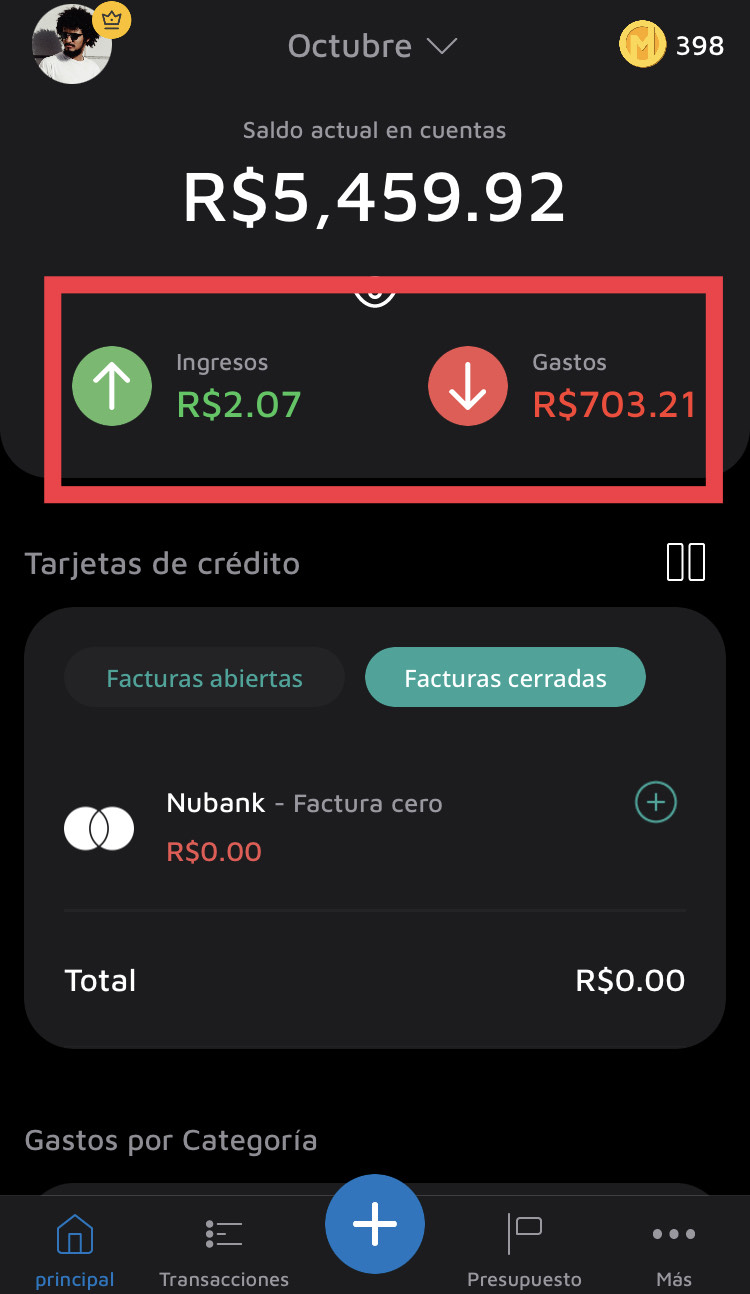
Task: Open the coins balance showing 398
Action: 671,45
